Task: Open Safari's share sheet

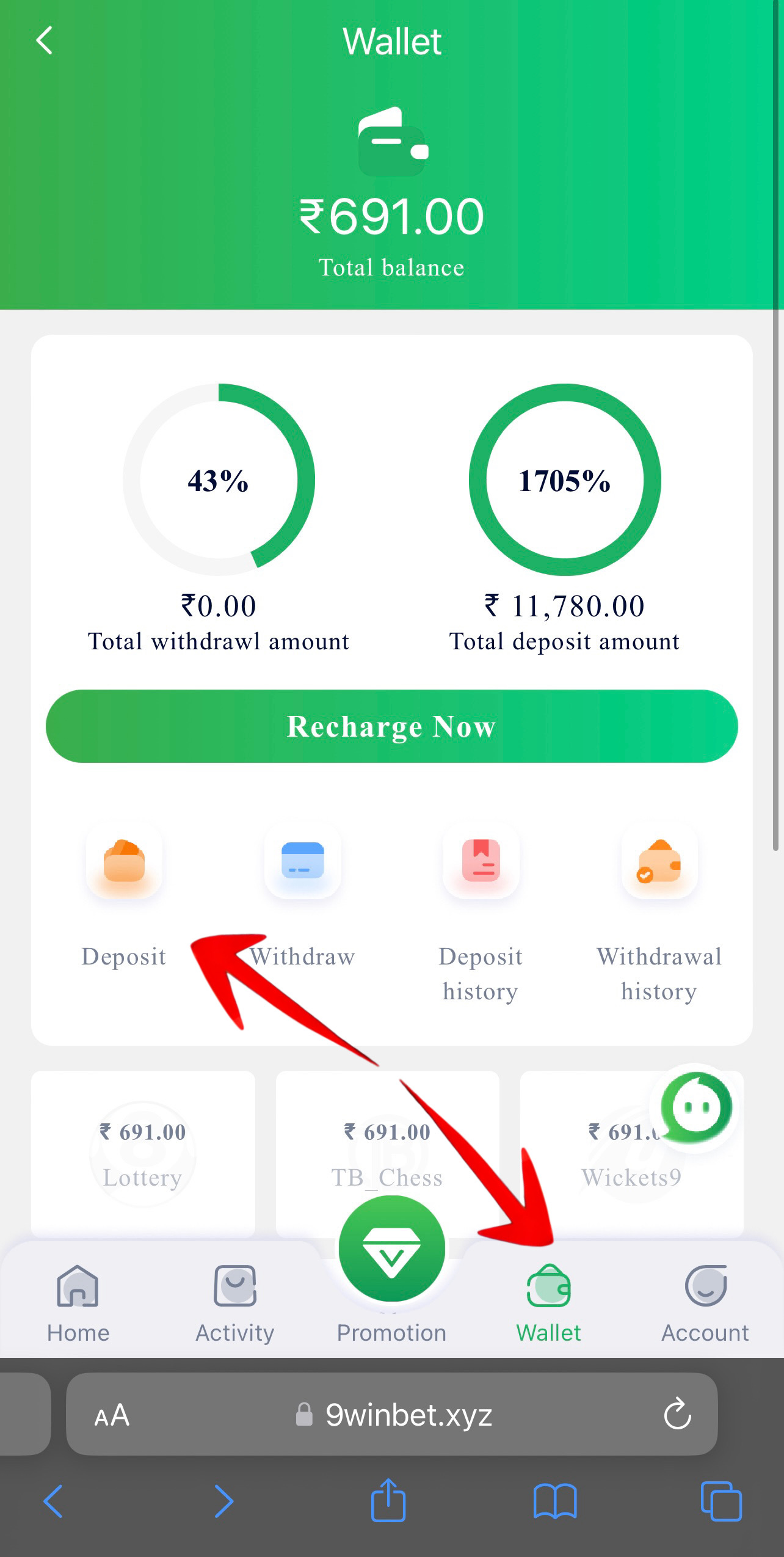Action: (x=388, y=1500)
